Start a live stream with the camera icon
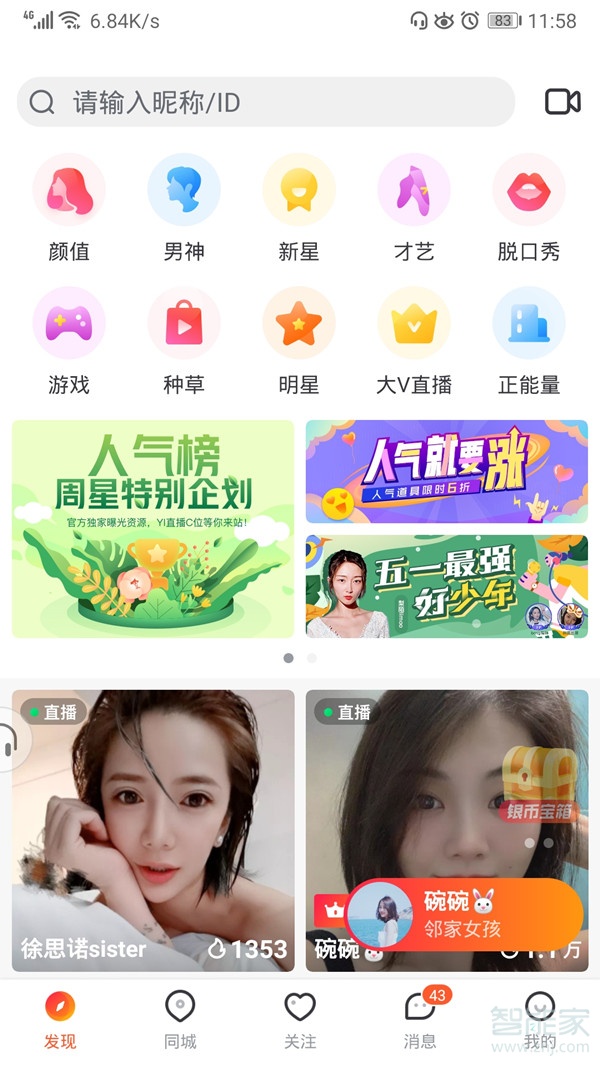Viewport: 600px width, 1066px height. click(562, 102)
